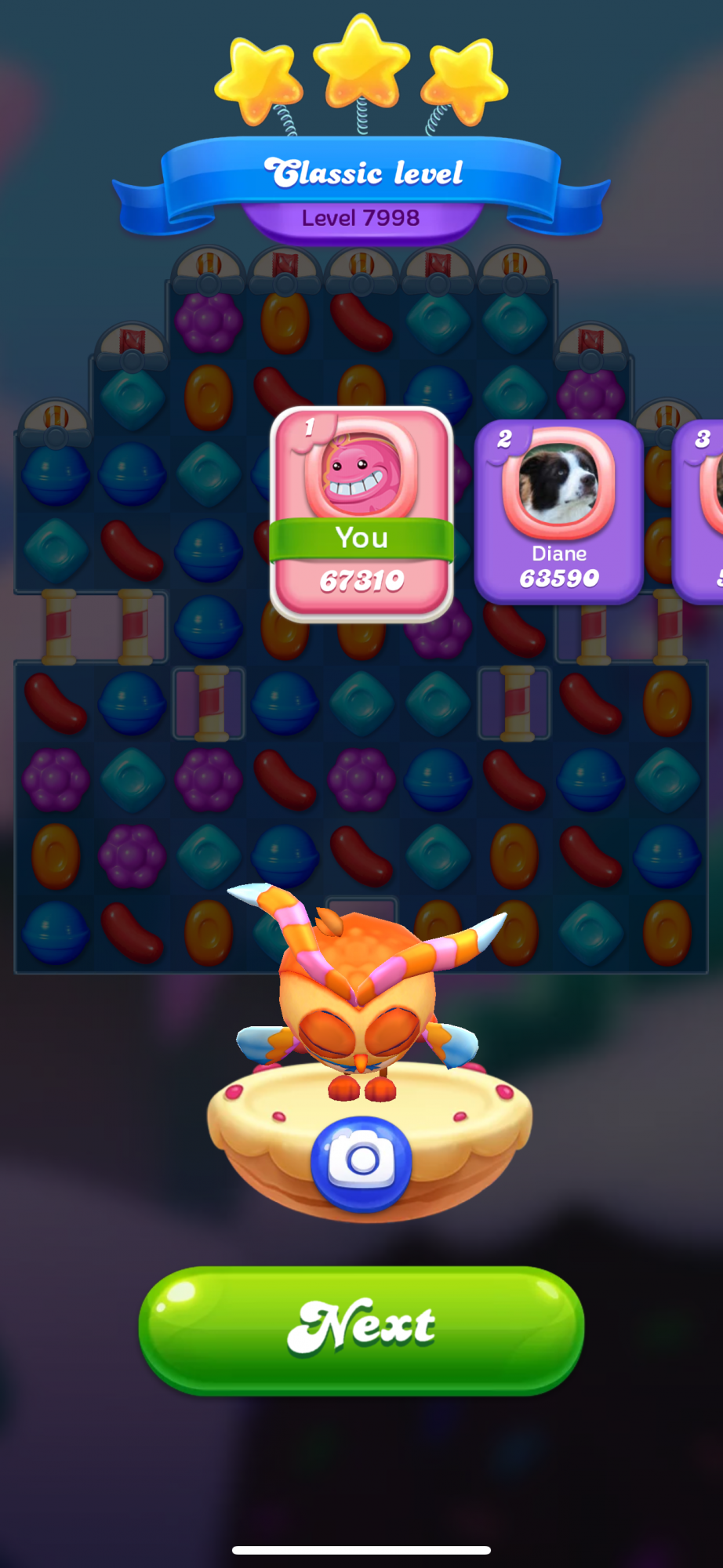The height and width of the screenshot is (1568, 723).
Task: Open your own first-place score card
Action: (x=361, y=513)
